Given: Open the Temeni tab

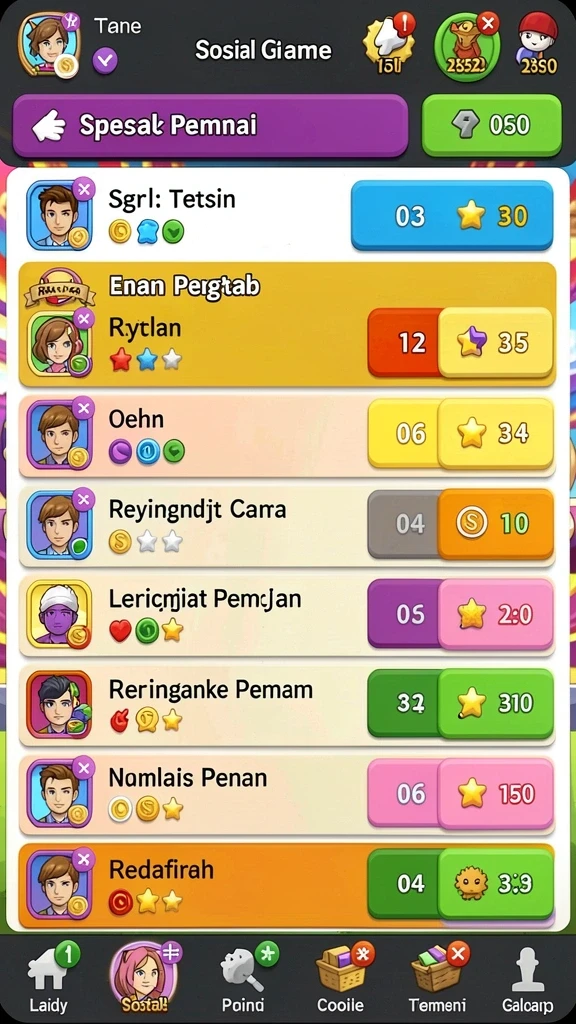Looking at the screenshot, I should [438, 978].
